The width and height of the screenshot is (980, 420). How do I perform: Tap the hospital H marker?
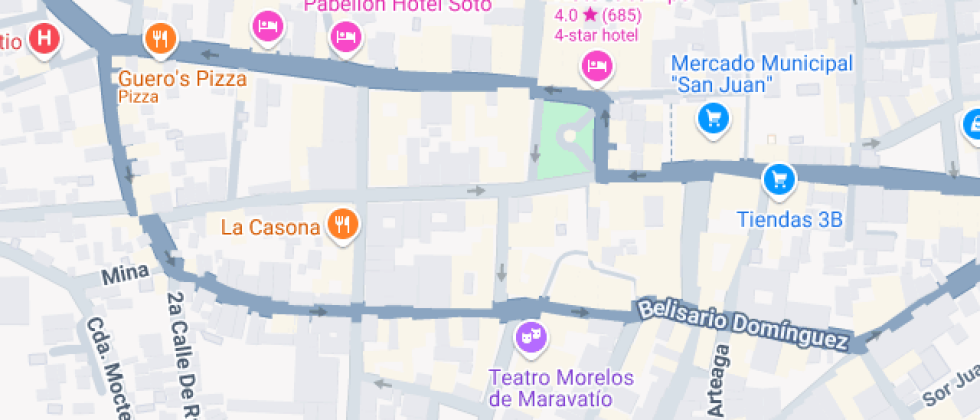pos(44,40)
